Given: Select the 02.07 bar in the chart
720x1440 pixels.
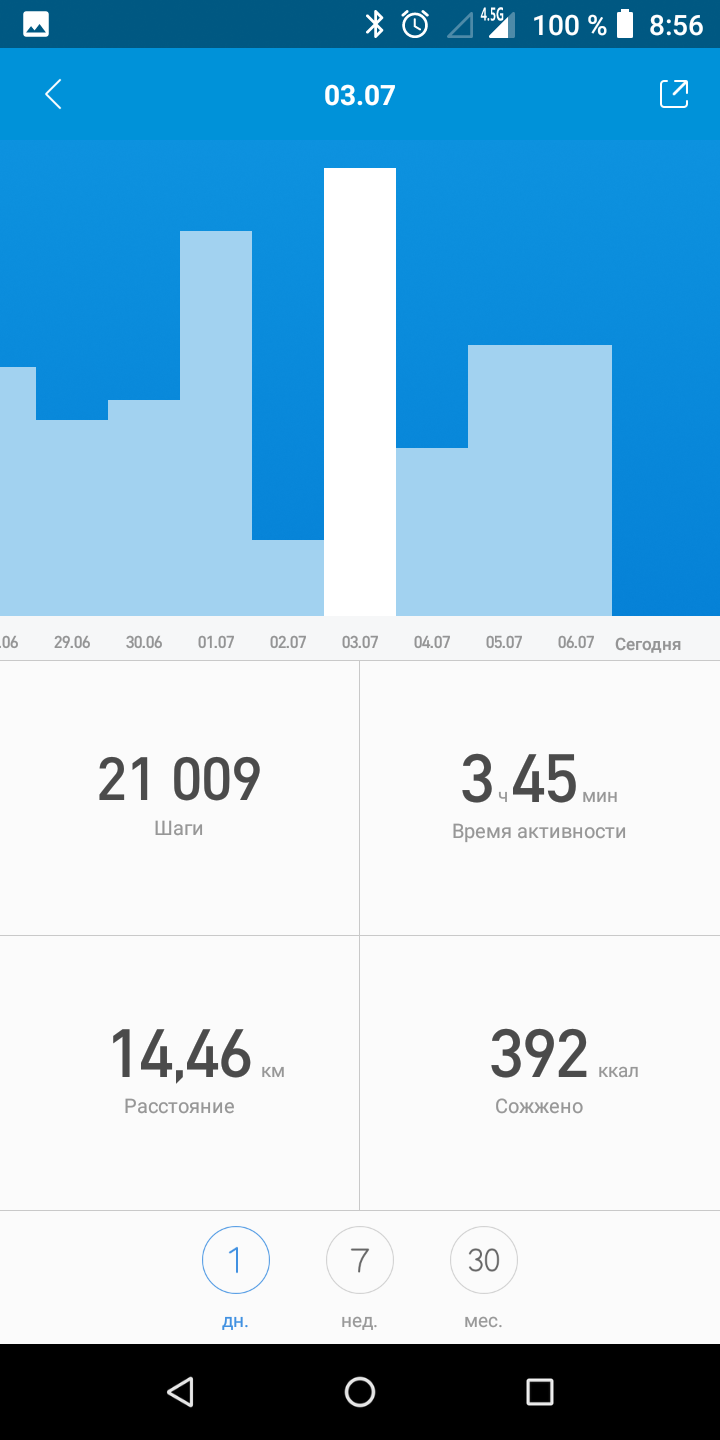Looking at the screenshot, I should coord(288,578).
